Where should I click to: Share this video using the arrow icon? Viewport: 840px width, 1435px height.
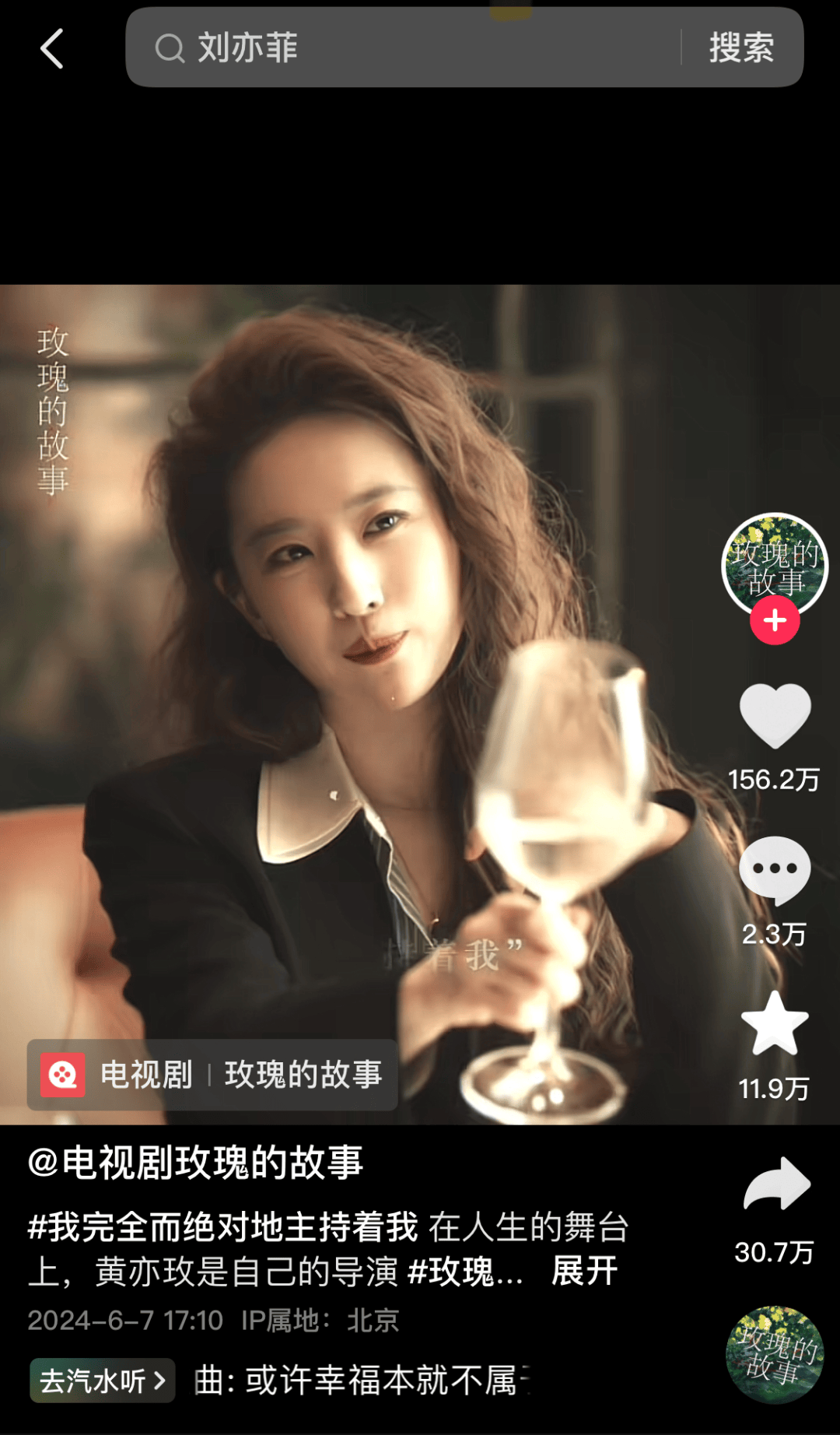(x=776, y=1184)
